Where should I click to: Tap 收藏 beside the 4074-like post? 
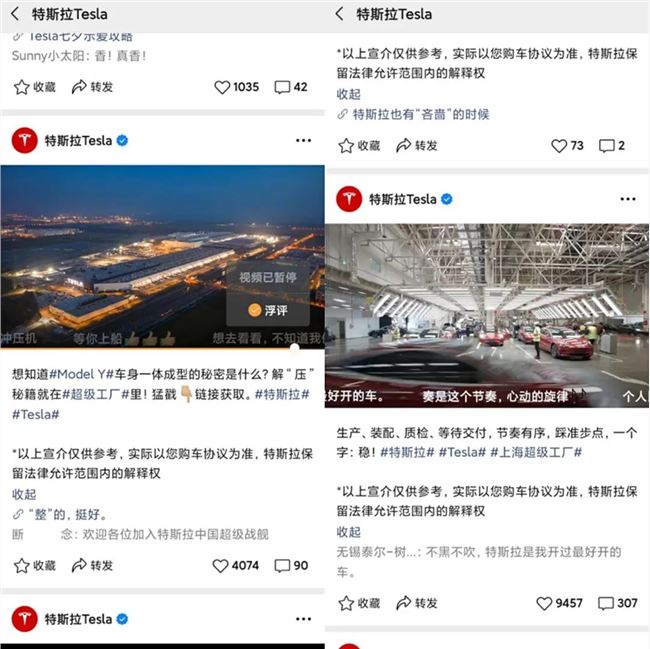click(35, 566)
